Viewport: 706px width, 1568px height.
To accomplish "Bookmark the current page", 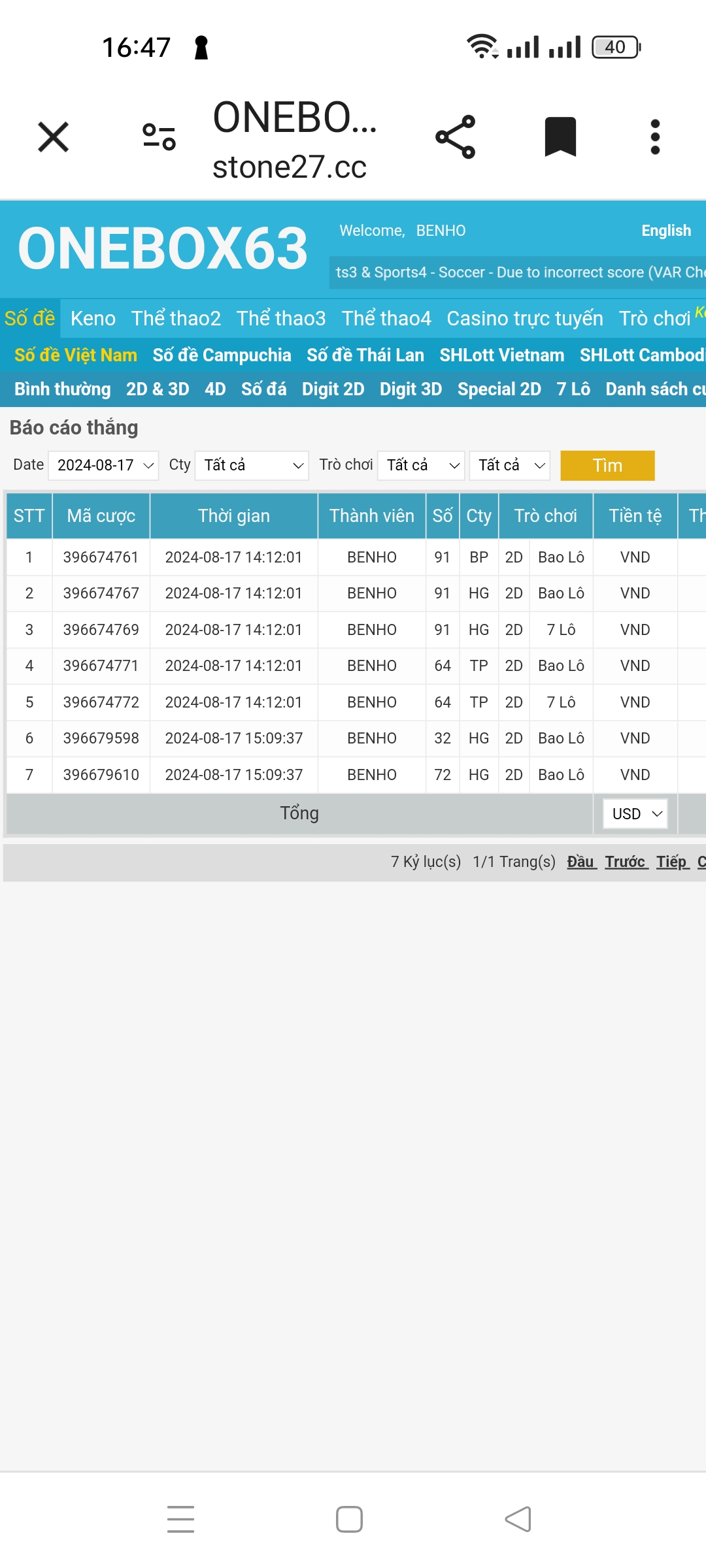I will point(560,137).
